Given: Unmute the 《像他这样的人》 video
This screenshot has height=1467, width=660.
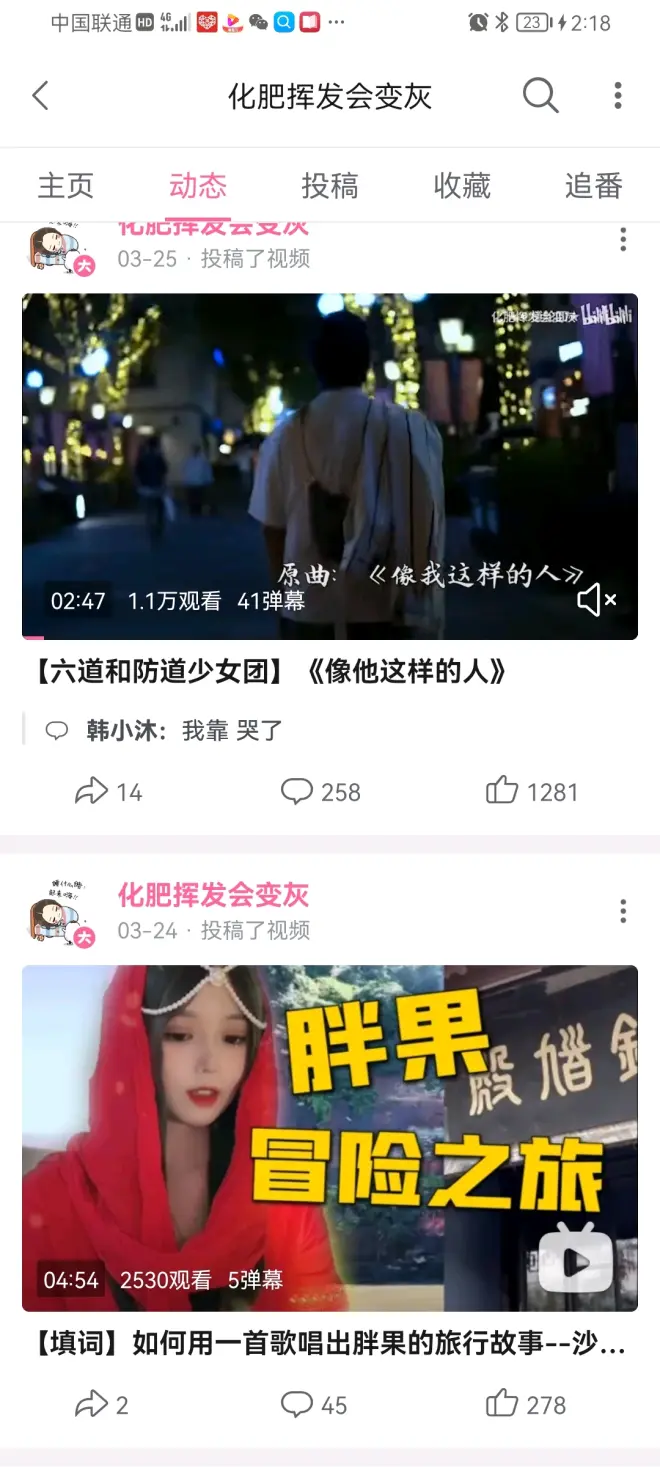Looking at the screenshot, I should 596,600.
